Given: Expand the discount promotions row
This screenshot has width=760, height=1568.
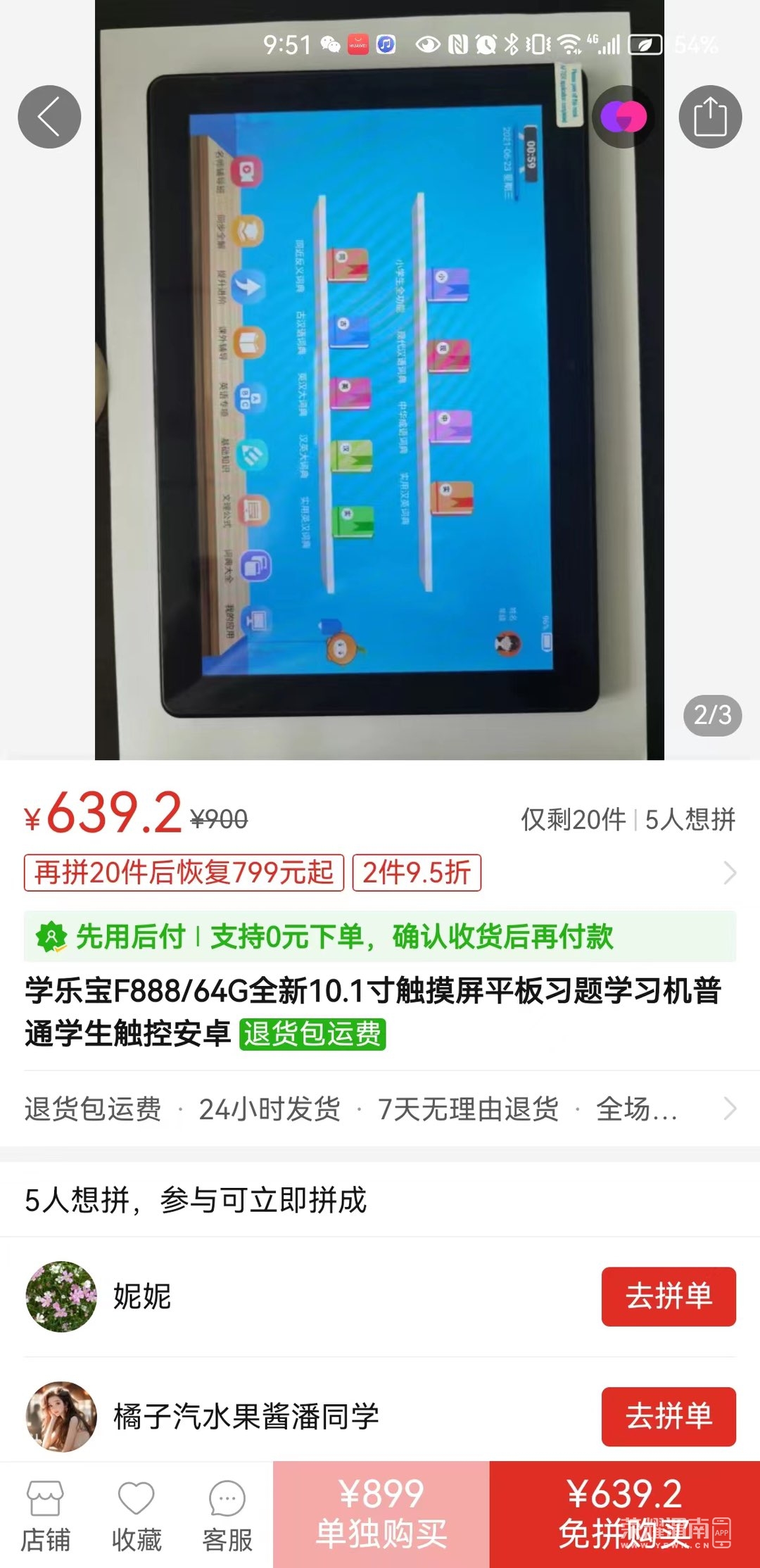Looking at the screenshot, I should 729,873.
